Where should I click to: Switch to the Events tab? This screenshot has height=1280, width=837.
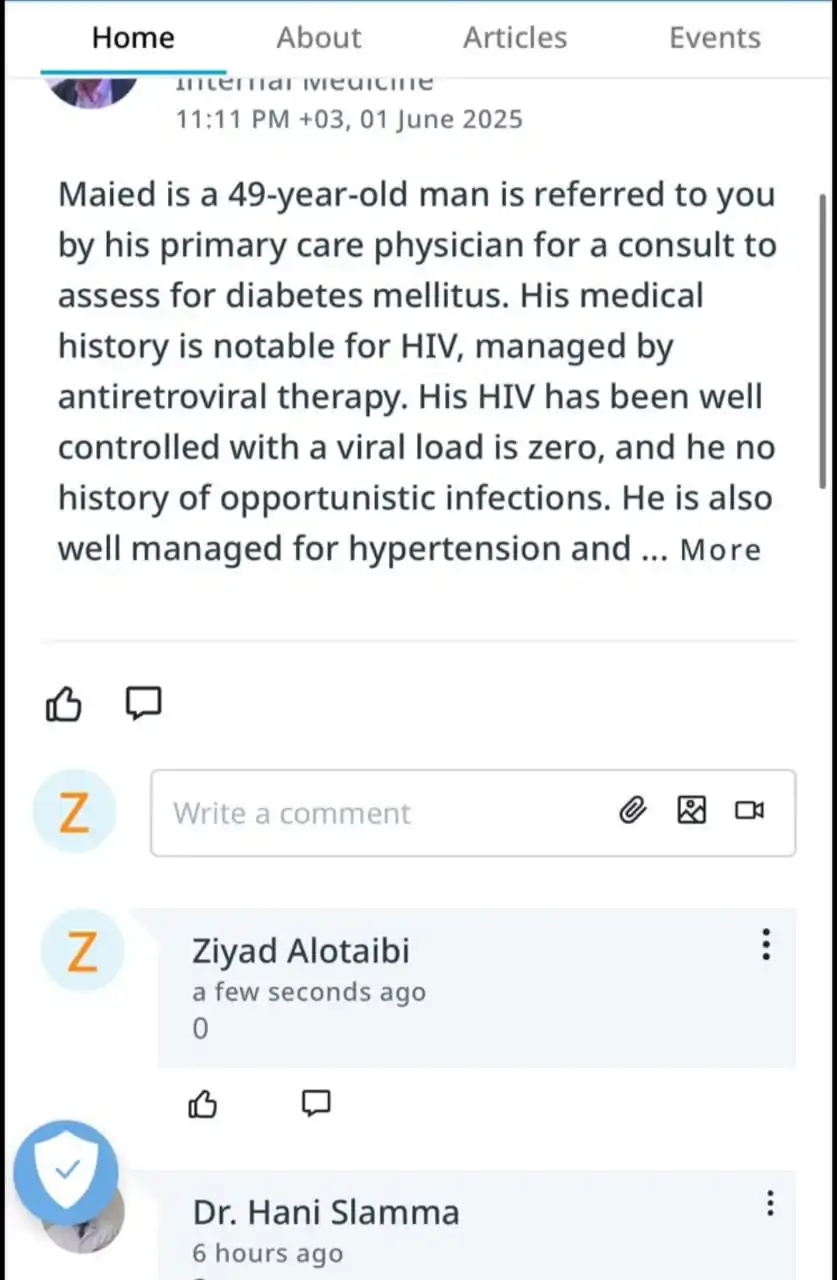pos(715,38)
